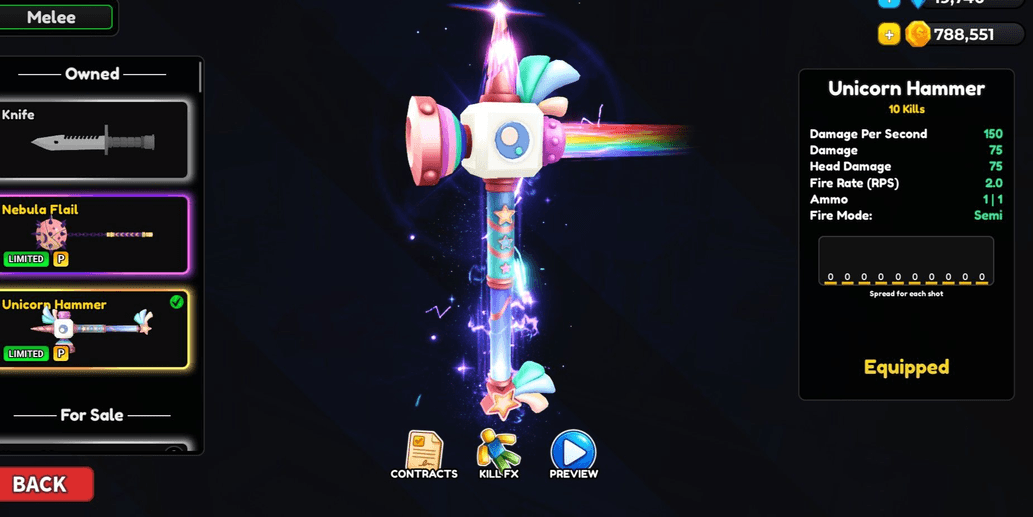Add more coins with plus icon
The width and height of the screenshot is (1033, 517).
[888, 35]
